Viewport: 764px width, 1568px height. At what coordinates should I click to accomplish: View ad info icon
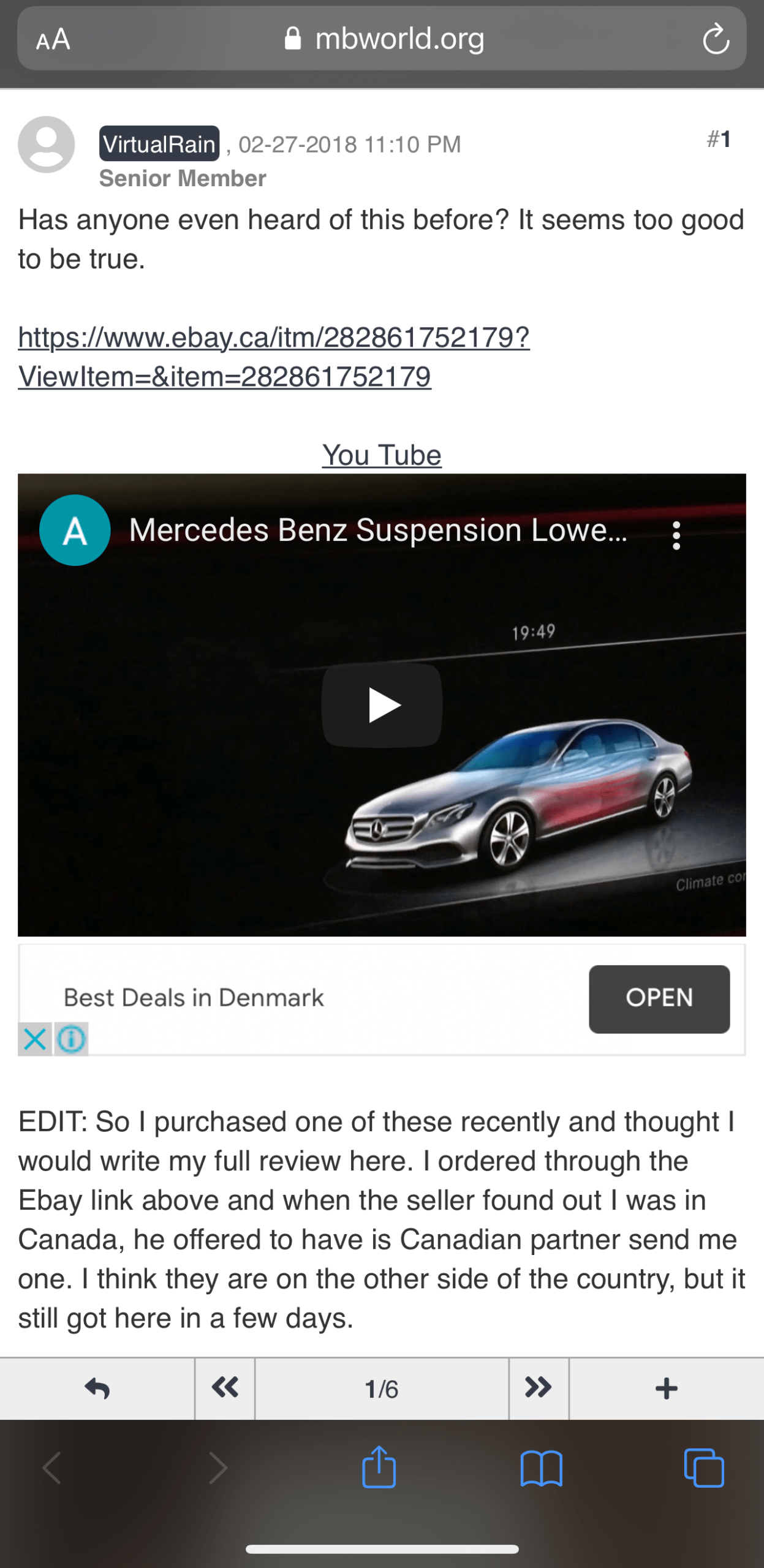(x=71, y=1039)
